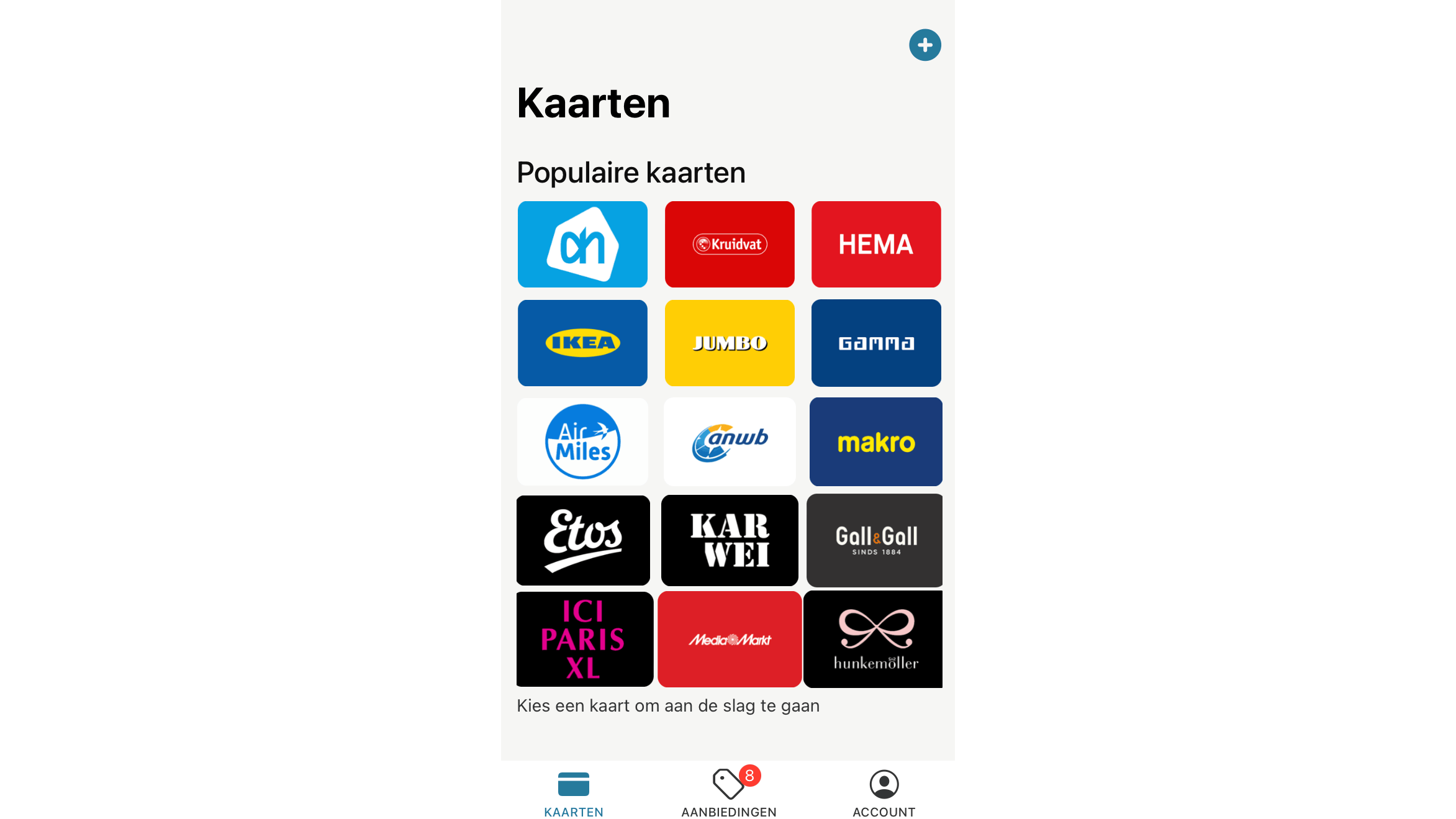Open the HEMA card
Screen dimensions: 1456x819
[x=876, y=244]
